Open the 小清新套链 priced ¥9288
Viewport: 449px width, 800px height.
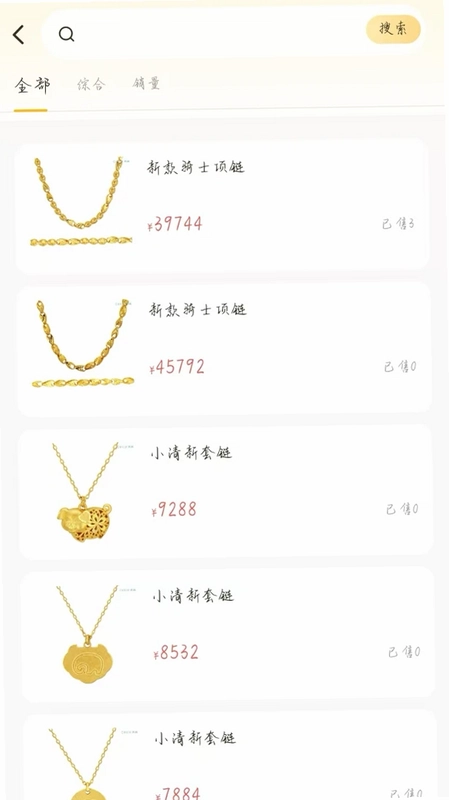226,491
